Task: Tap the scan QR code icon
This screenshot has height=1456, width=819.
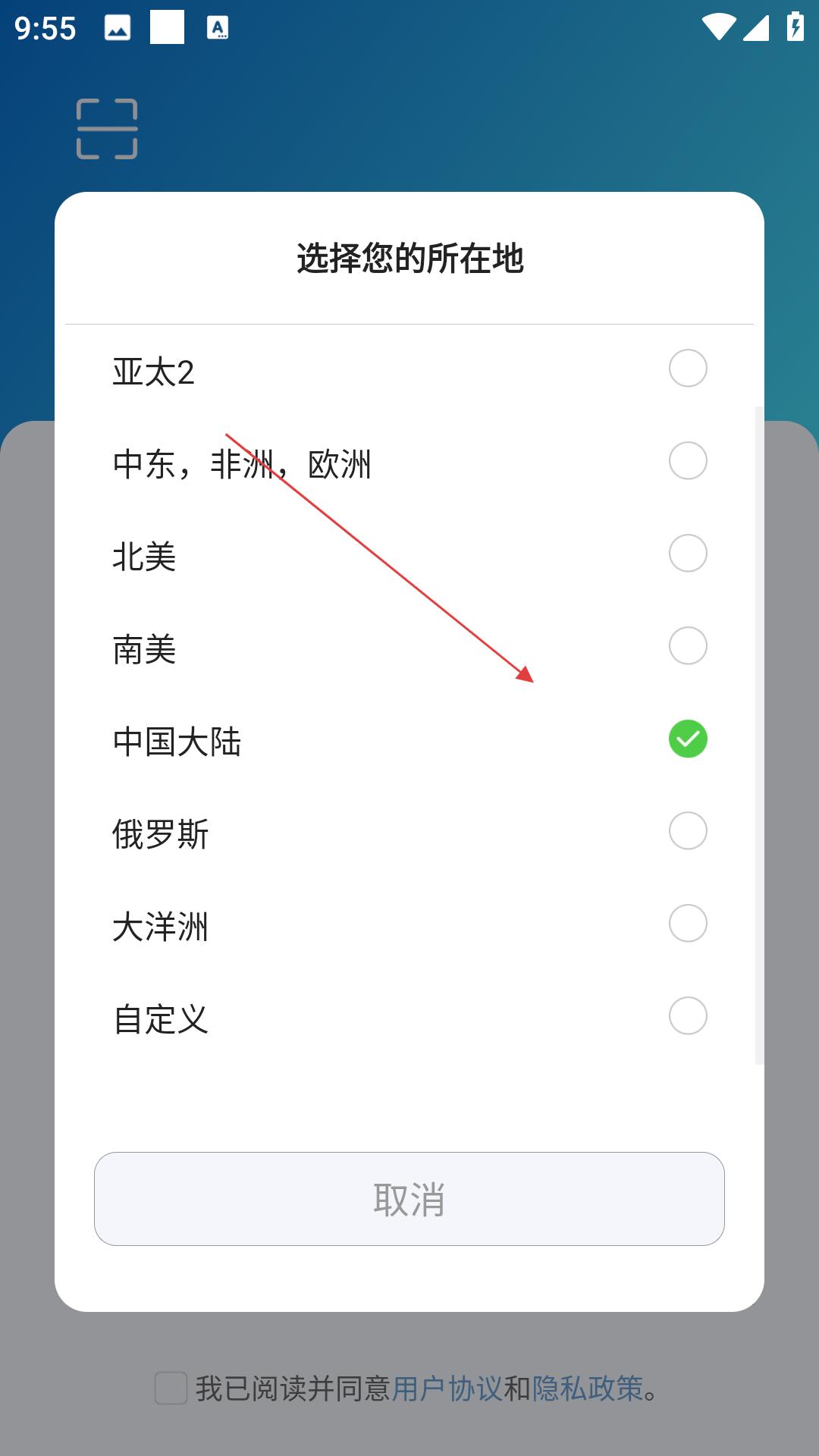Action: [107, 129]
